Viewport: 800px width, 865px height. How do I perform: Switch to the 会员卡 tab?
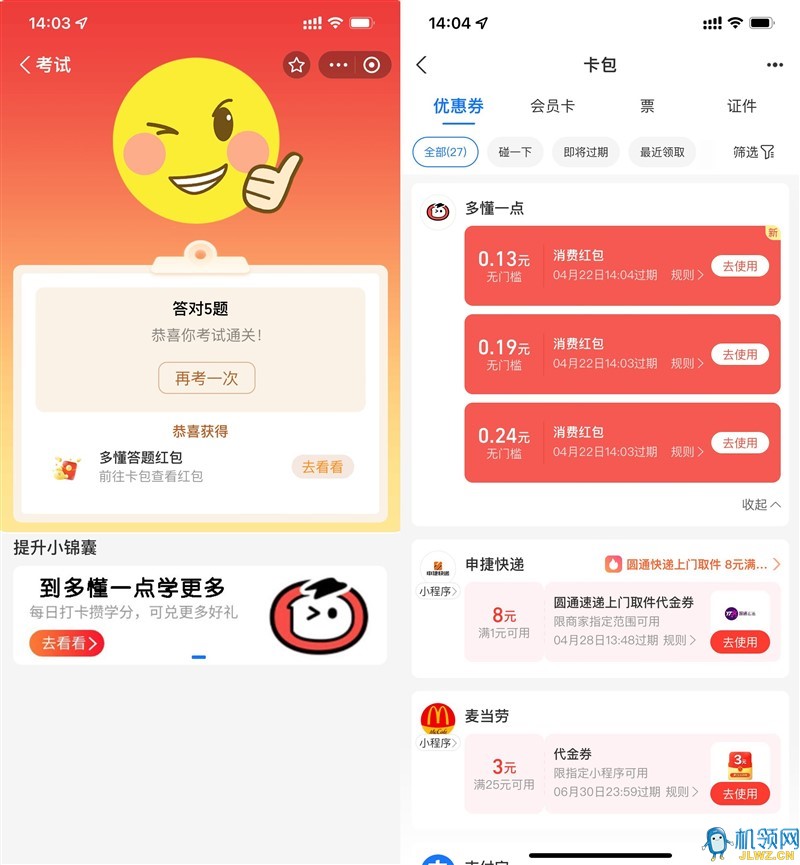click(x=552, y=106)
